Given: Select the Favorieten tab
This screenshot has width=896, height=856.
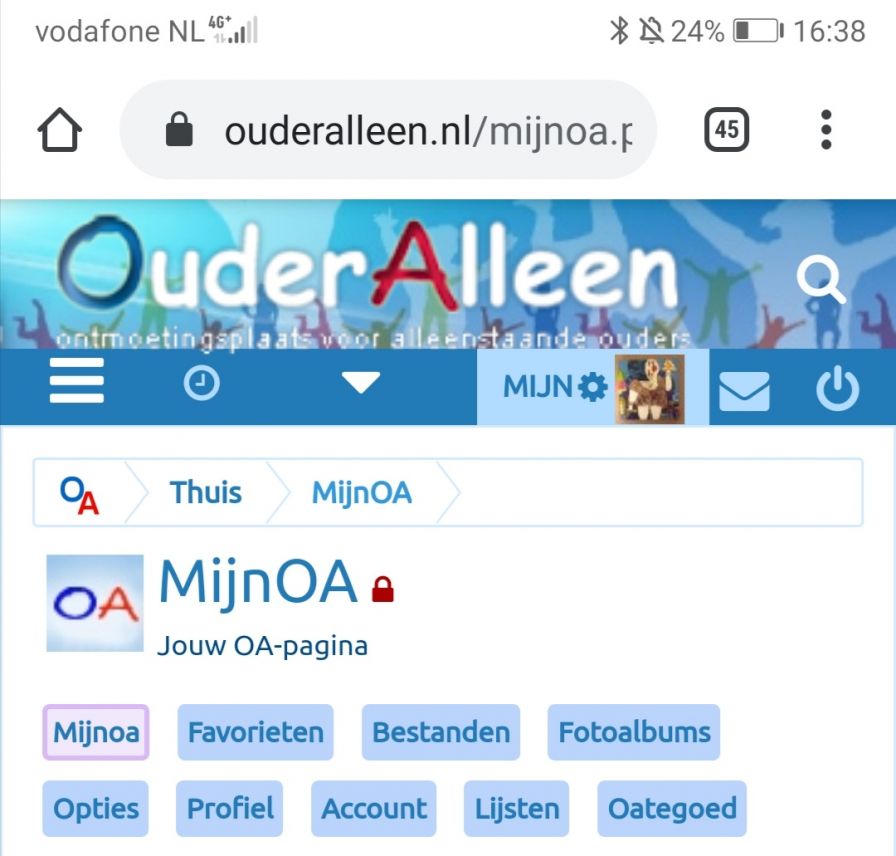Looking at the screenshot, I should (x=255, y=732).
